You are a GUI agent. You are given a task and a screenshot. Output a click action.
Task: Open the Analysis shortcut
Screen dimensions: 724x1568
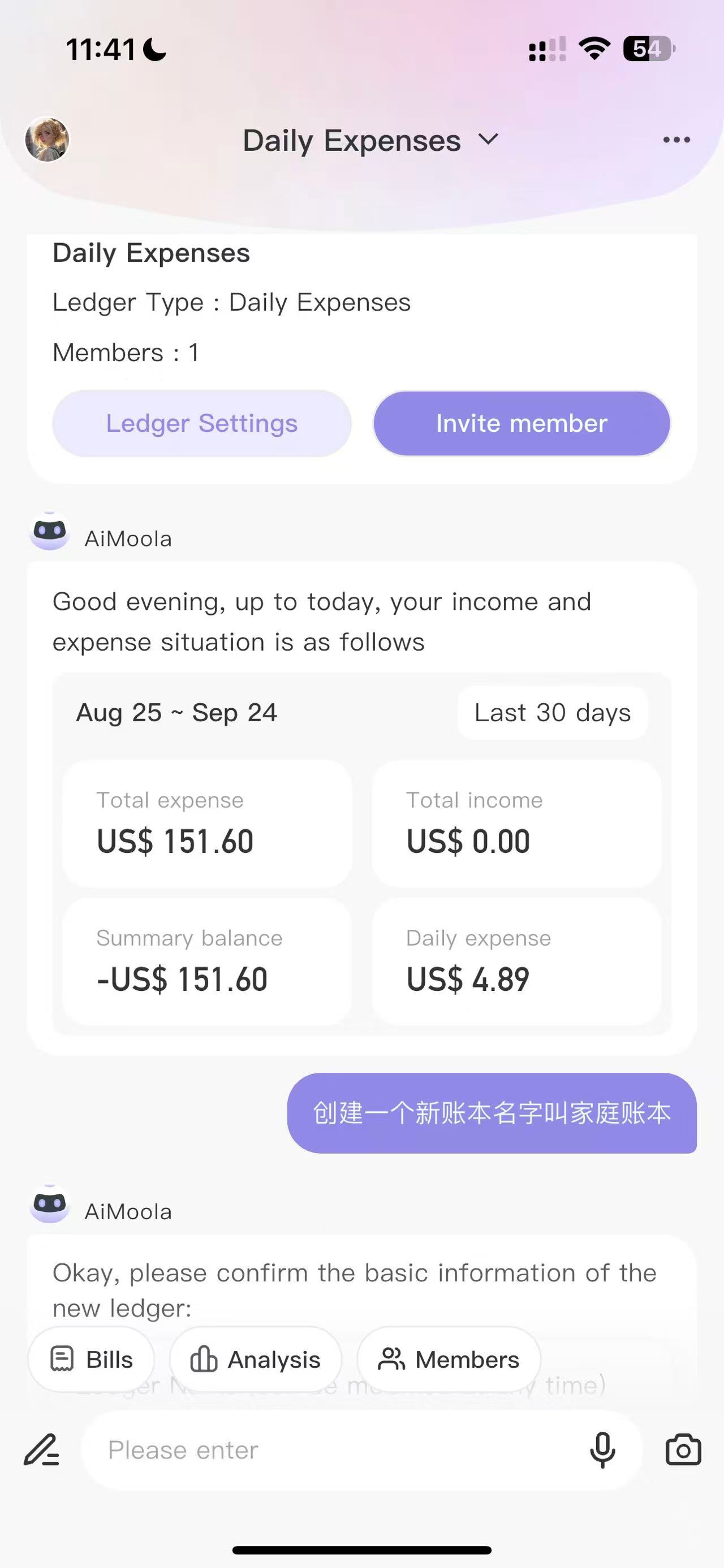tap(256, 1359)
